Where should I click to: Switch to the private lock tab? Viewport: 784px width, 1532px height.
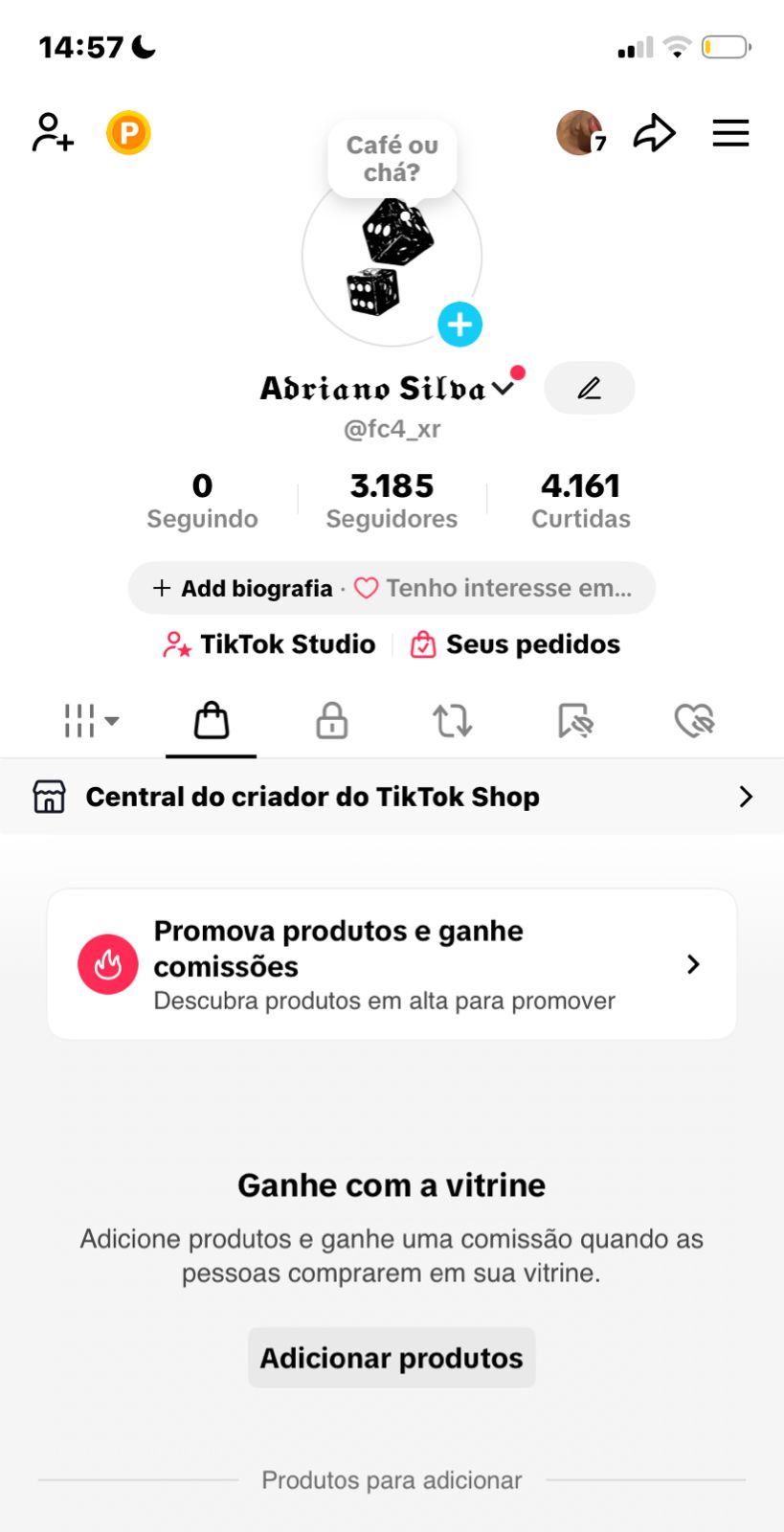(x=331, y=721)
